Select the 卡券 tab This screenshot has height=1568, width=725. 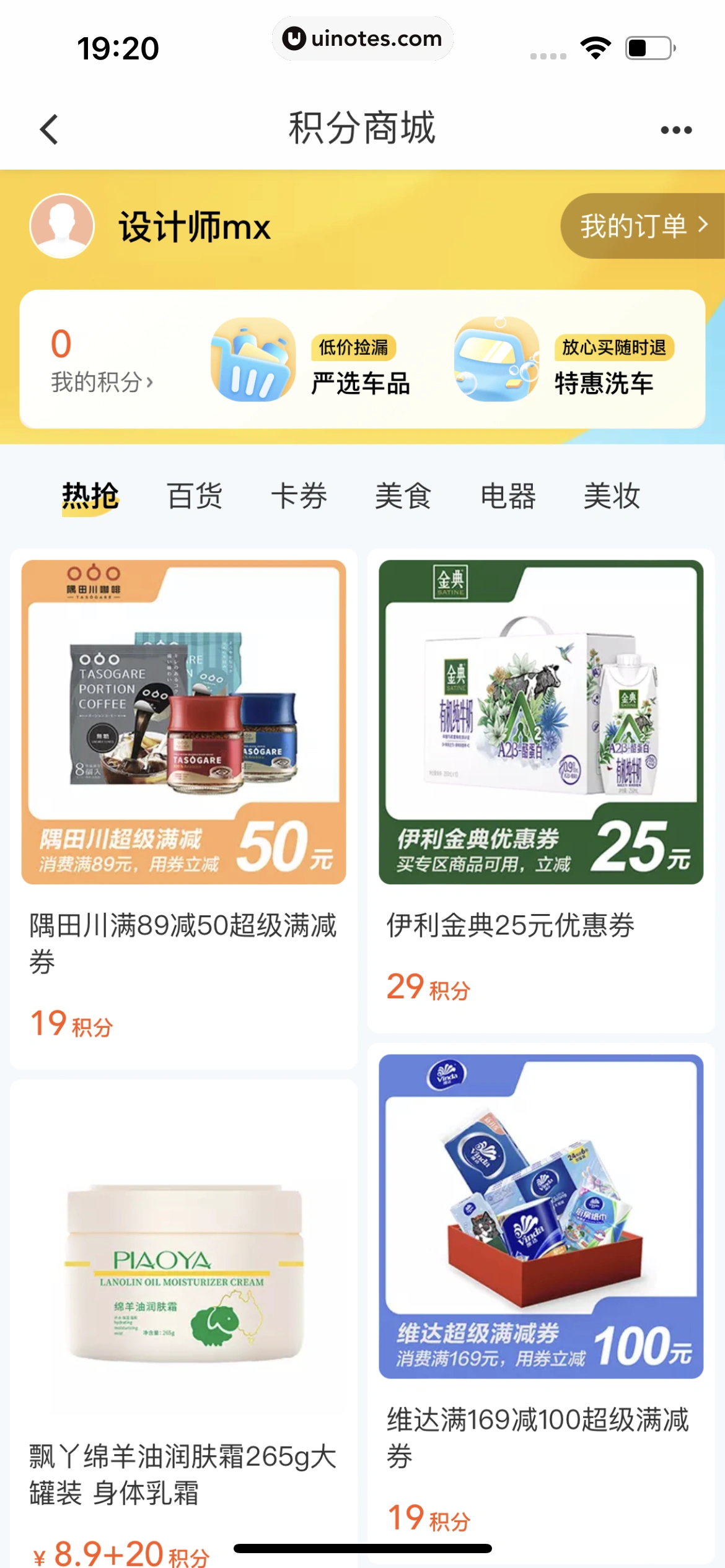[x=299, y=495]
